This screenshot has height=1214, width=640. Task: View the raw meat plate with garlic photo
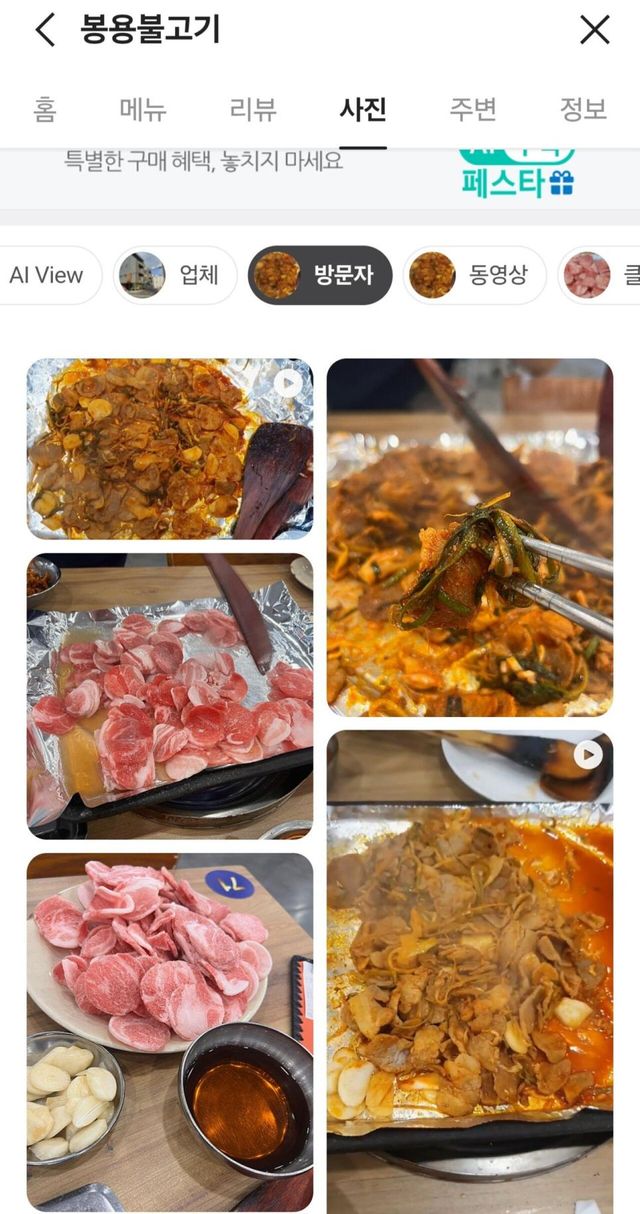pyautogui.click(x=169, y=1031)
